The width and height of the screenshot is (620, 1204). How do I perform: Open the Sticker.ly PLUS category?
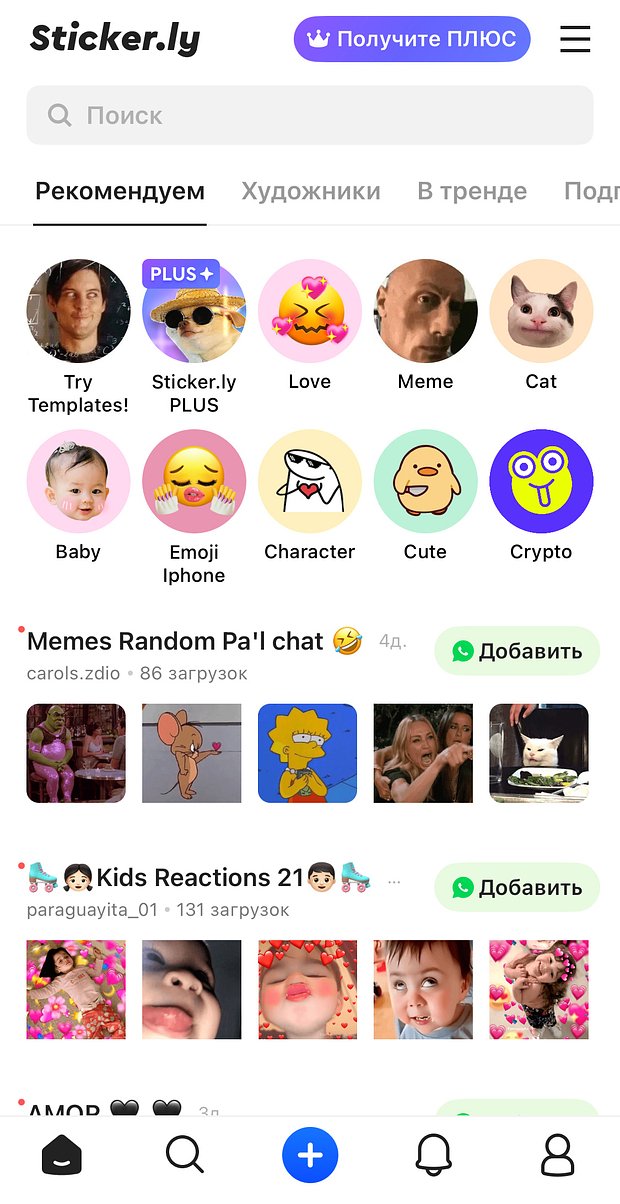pyautogui.click(x=194, y=311)
